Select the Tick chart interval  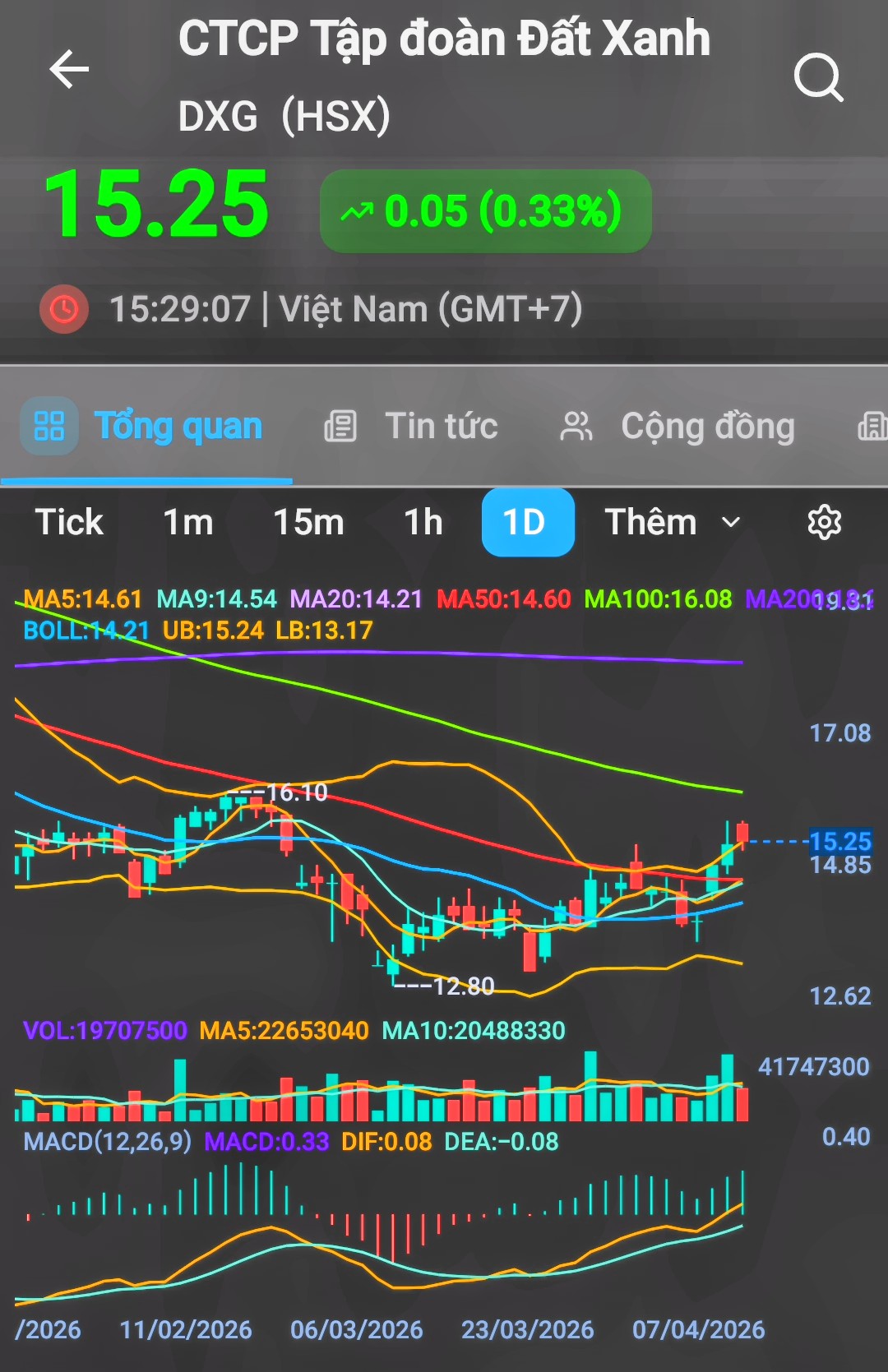pyautogui.click(x=69, y=523)
